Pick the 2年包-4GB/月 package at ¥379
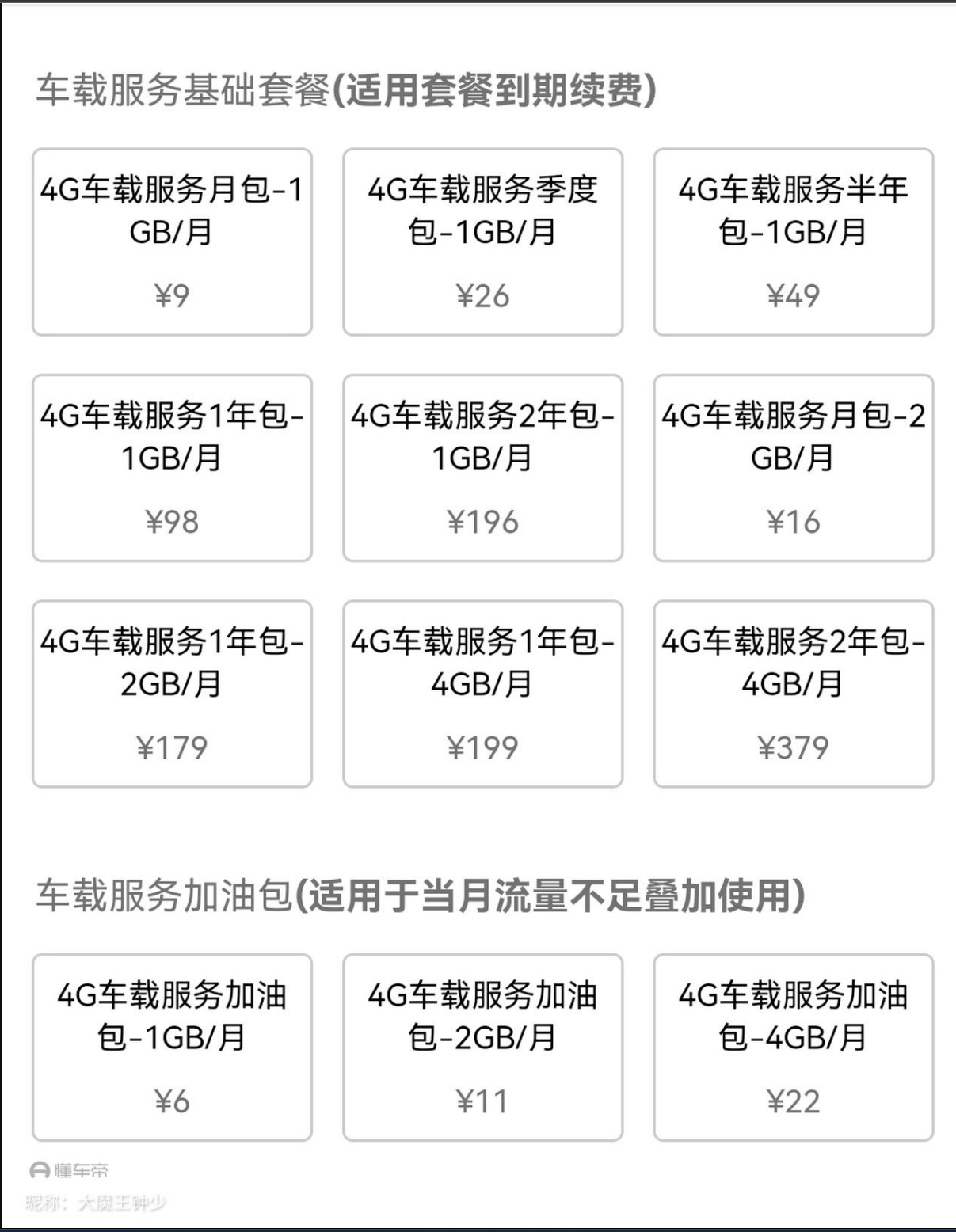This screenshot has width=956, height=1232. pyautogui.click(x=793, y=694)
